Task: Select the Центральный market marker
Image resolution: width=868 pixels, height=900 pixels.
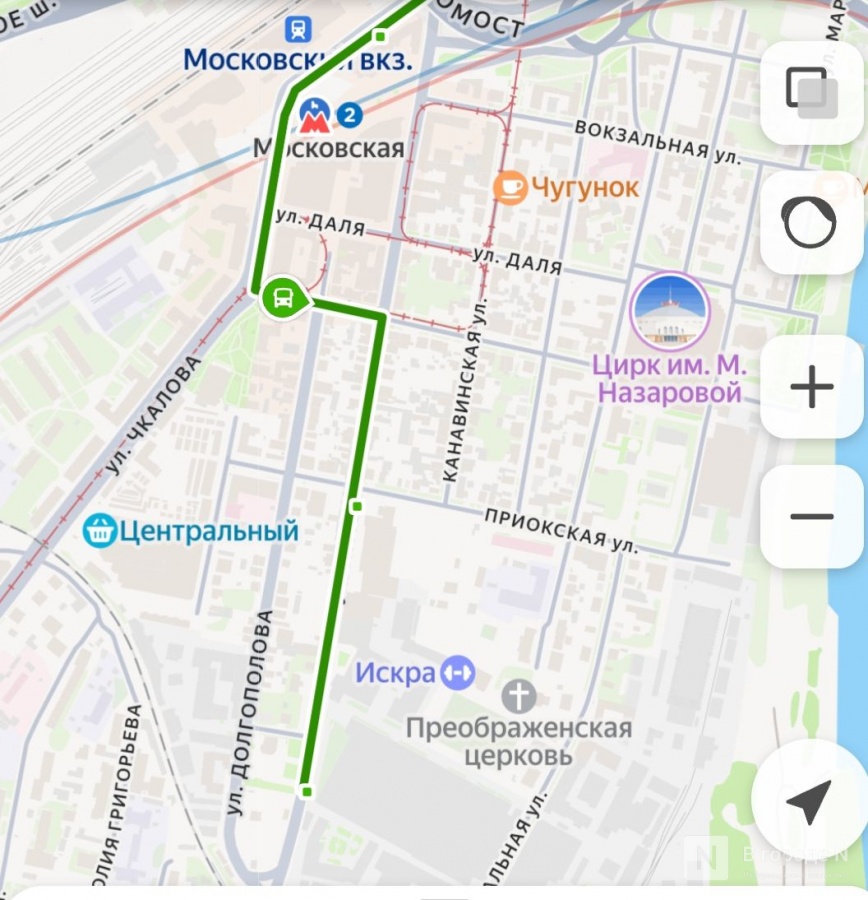Action: click(x=99, y=531)
